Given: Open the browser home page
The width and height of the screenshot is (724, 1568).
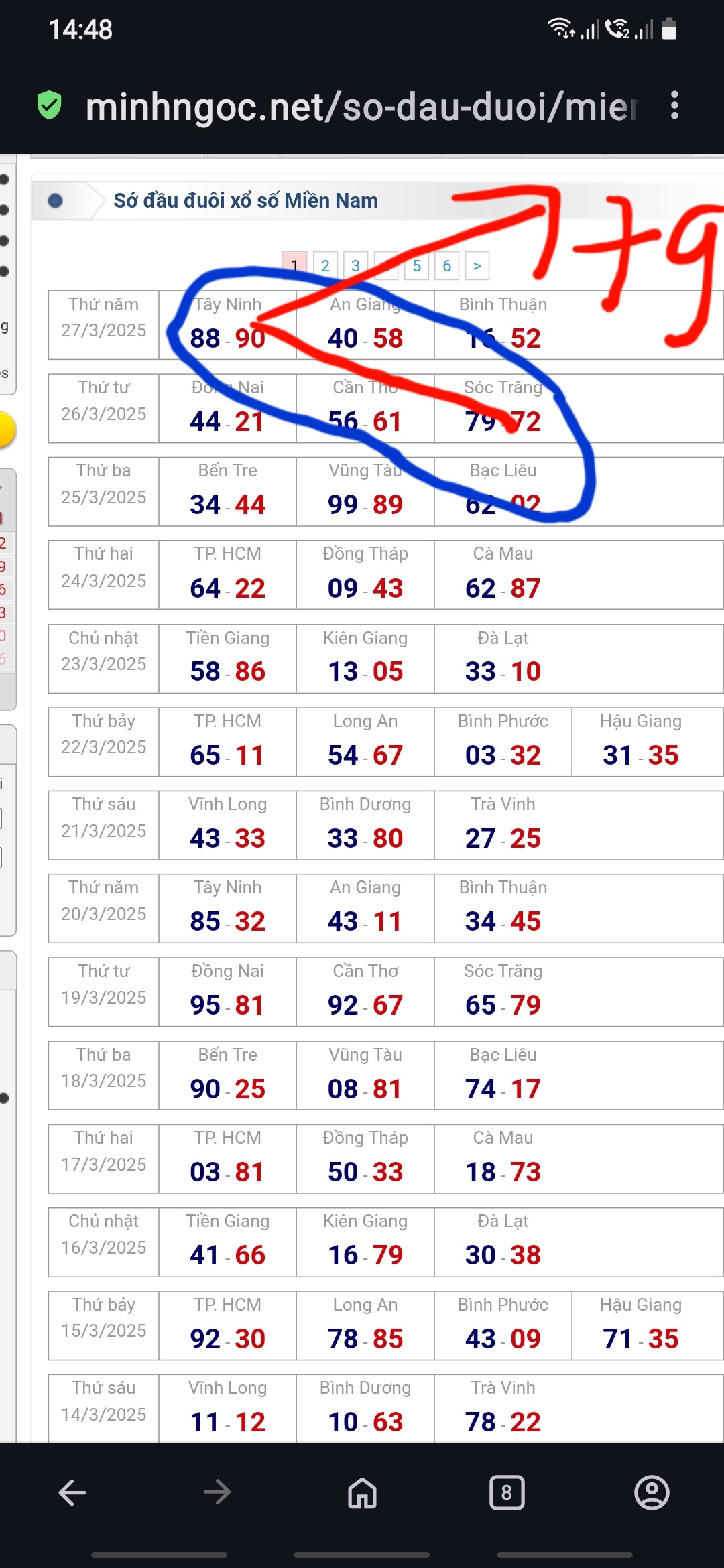Looking at the screenshot, I should tap(362, 1492).
